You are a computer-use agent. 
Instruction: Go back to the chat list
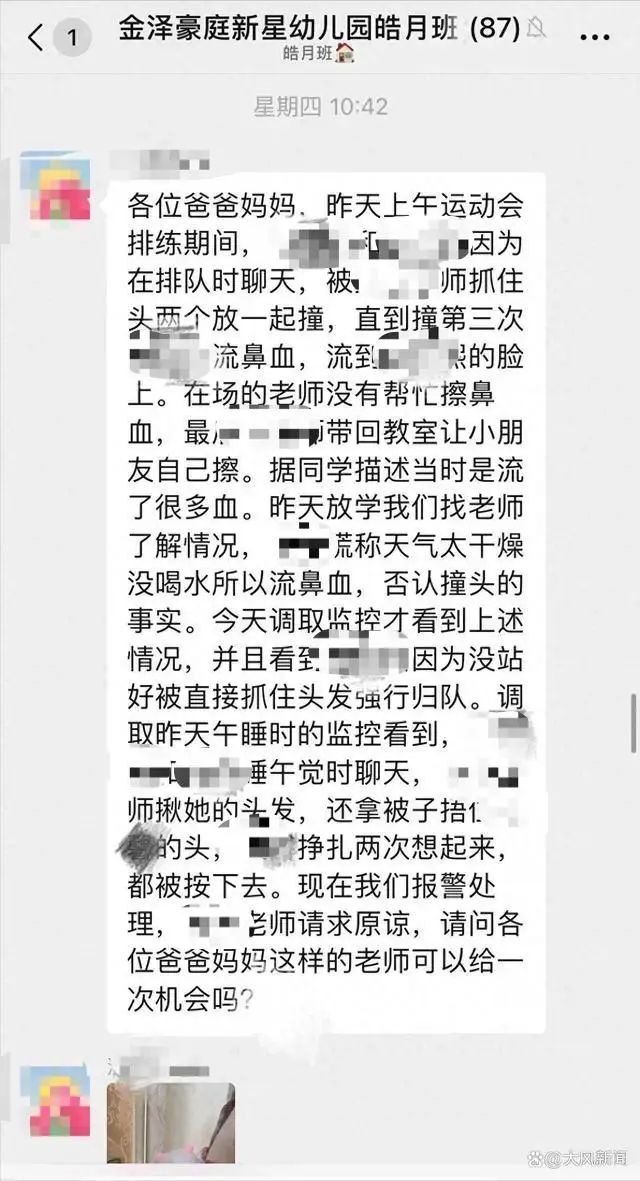(x=35, y=36)
